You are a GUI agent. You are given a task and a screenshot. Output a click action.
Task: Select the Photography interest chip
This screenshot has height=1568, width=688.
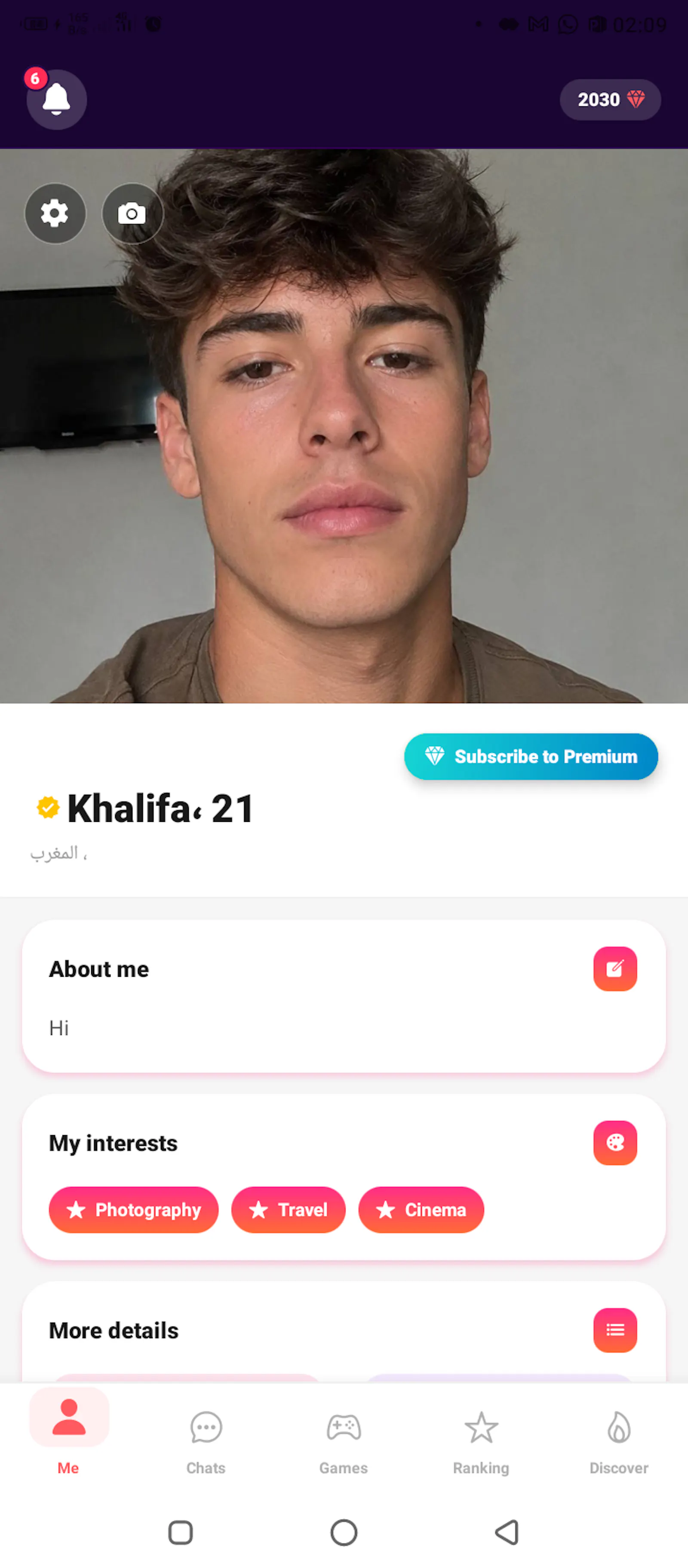(133, 1210)
